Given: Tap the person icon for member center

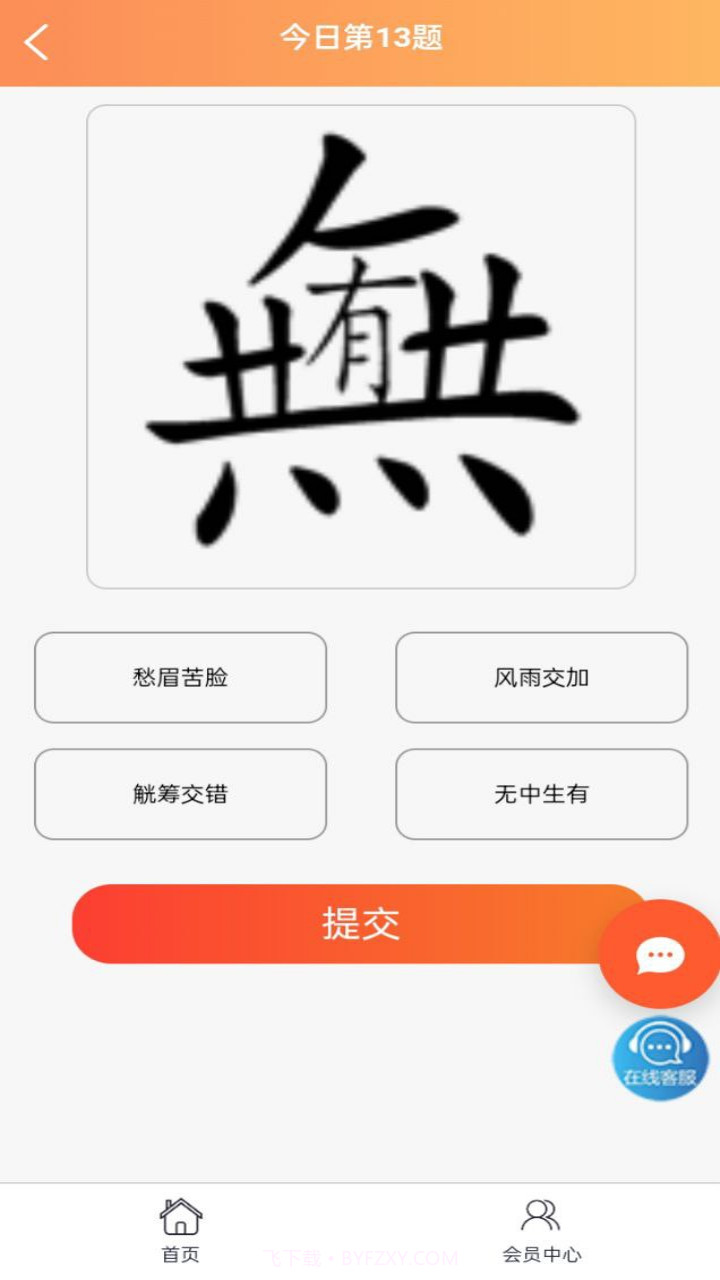Looking at the screenshot, I should (540, 1215).
